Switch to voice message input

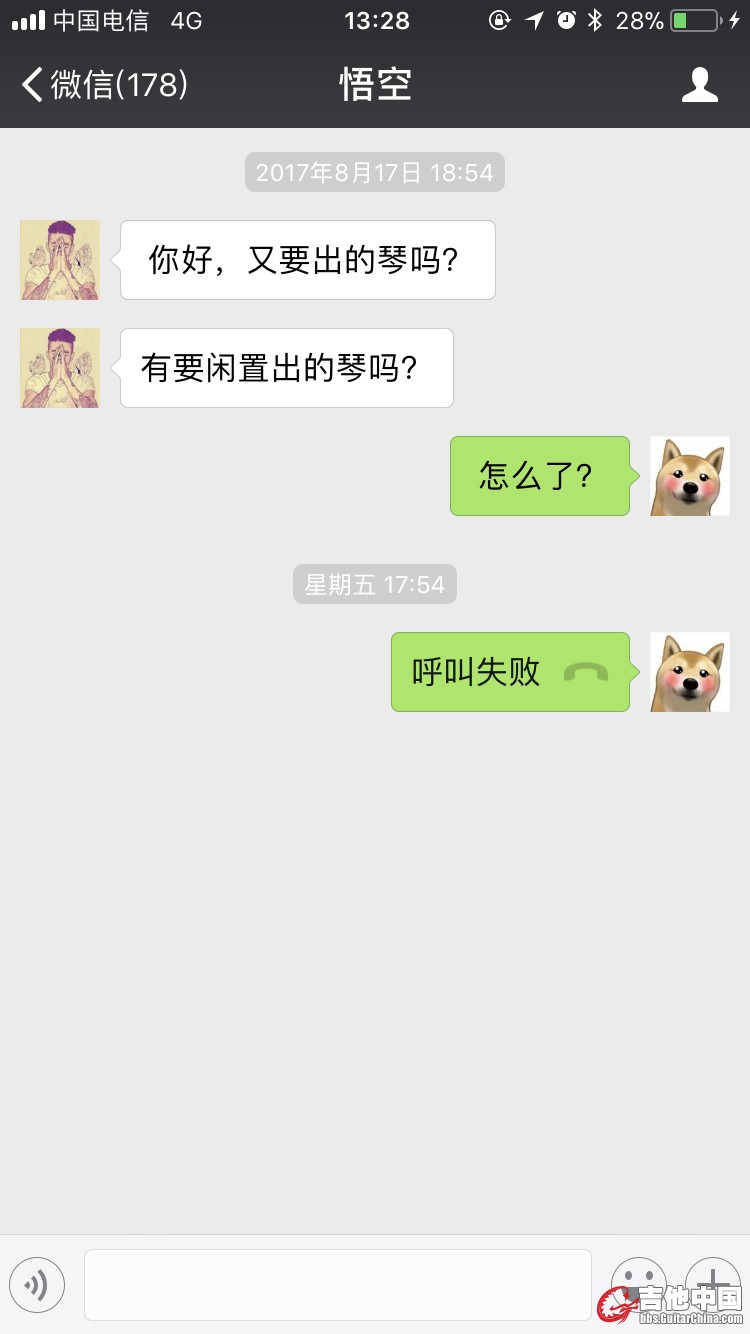click(x=37, y=1285)
